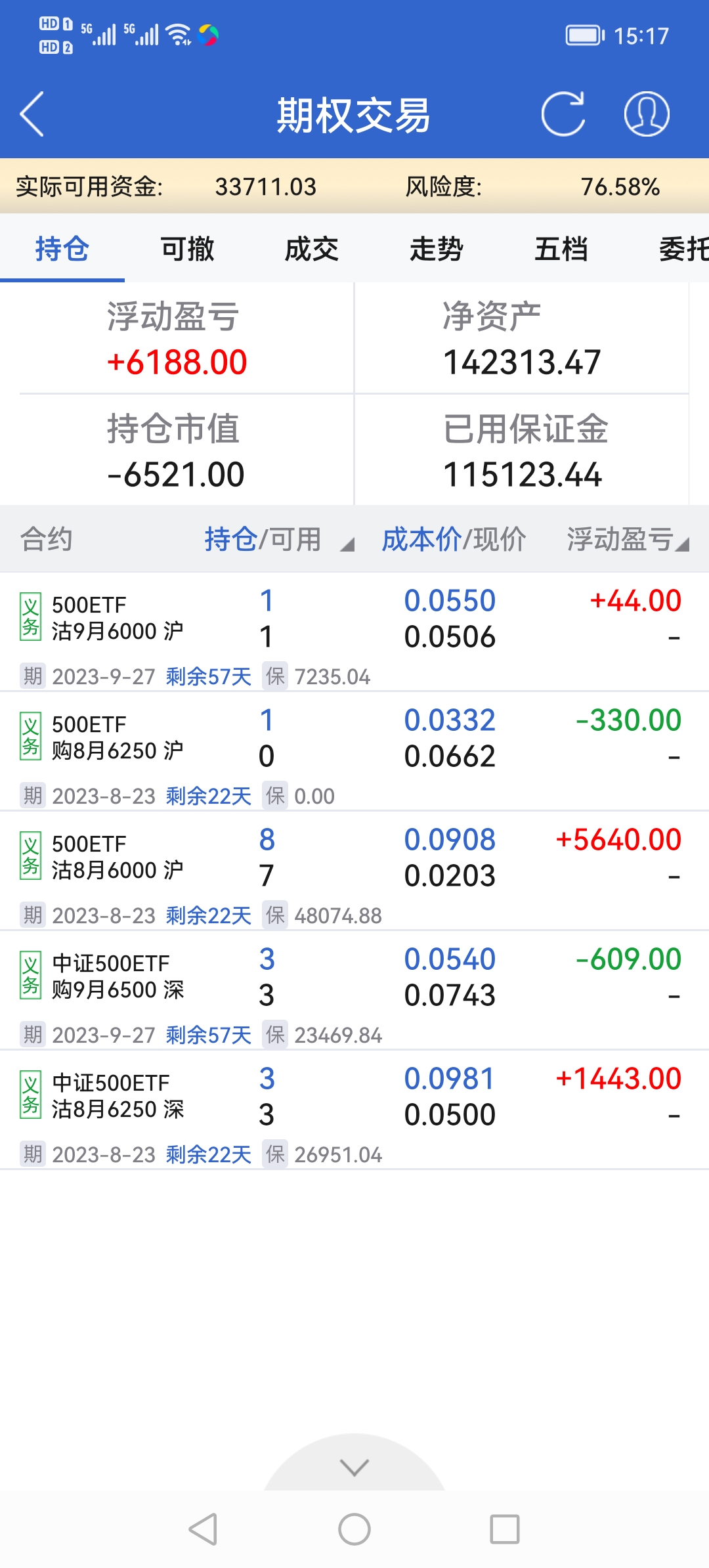Screen dimensions: 709x1568
Task: Open the 走势 tab
Action: (x=436, y=250)
